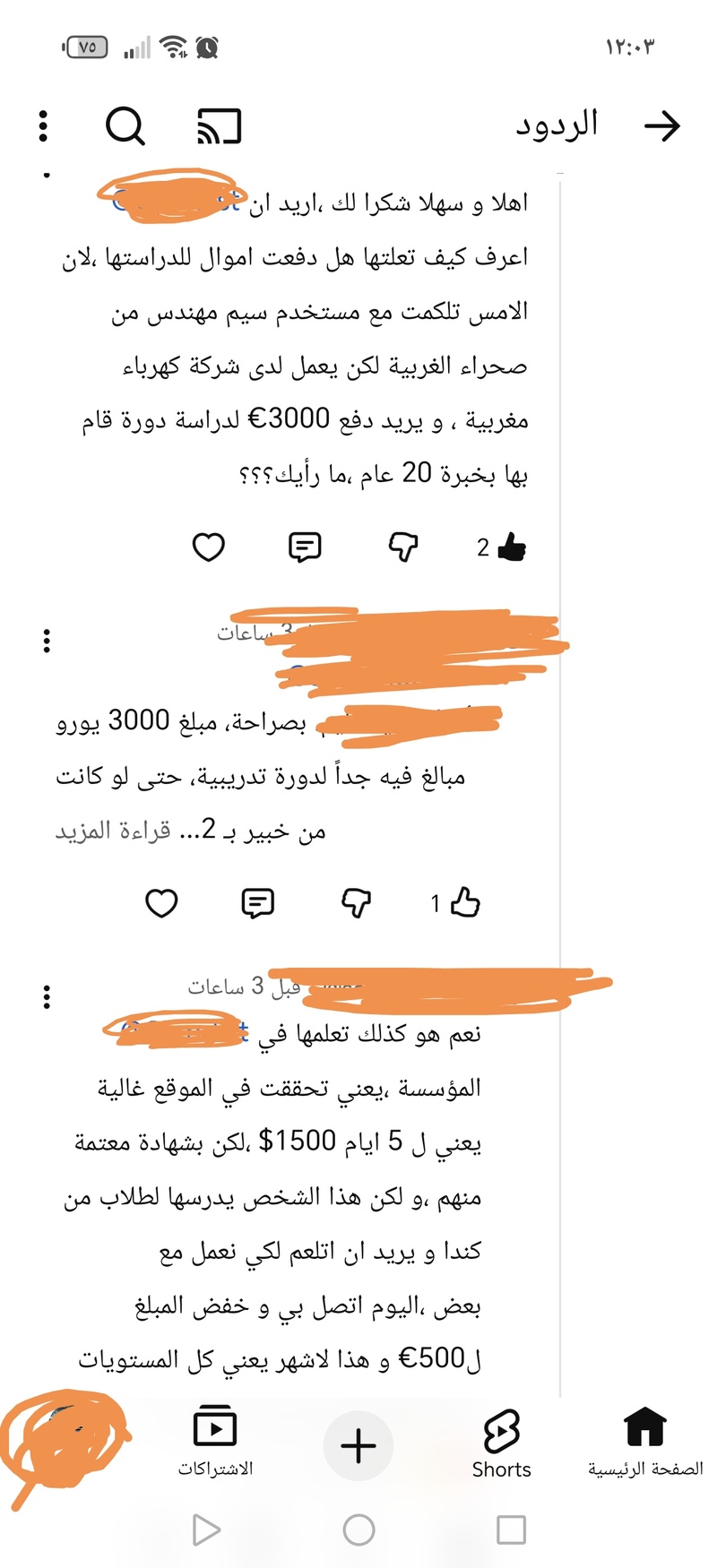Viewport: 717px width, 1568px height.
Task: Open the Shorts tab
Action: pyautogui.click(x=501, y=1443)
